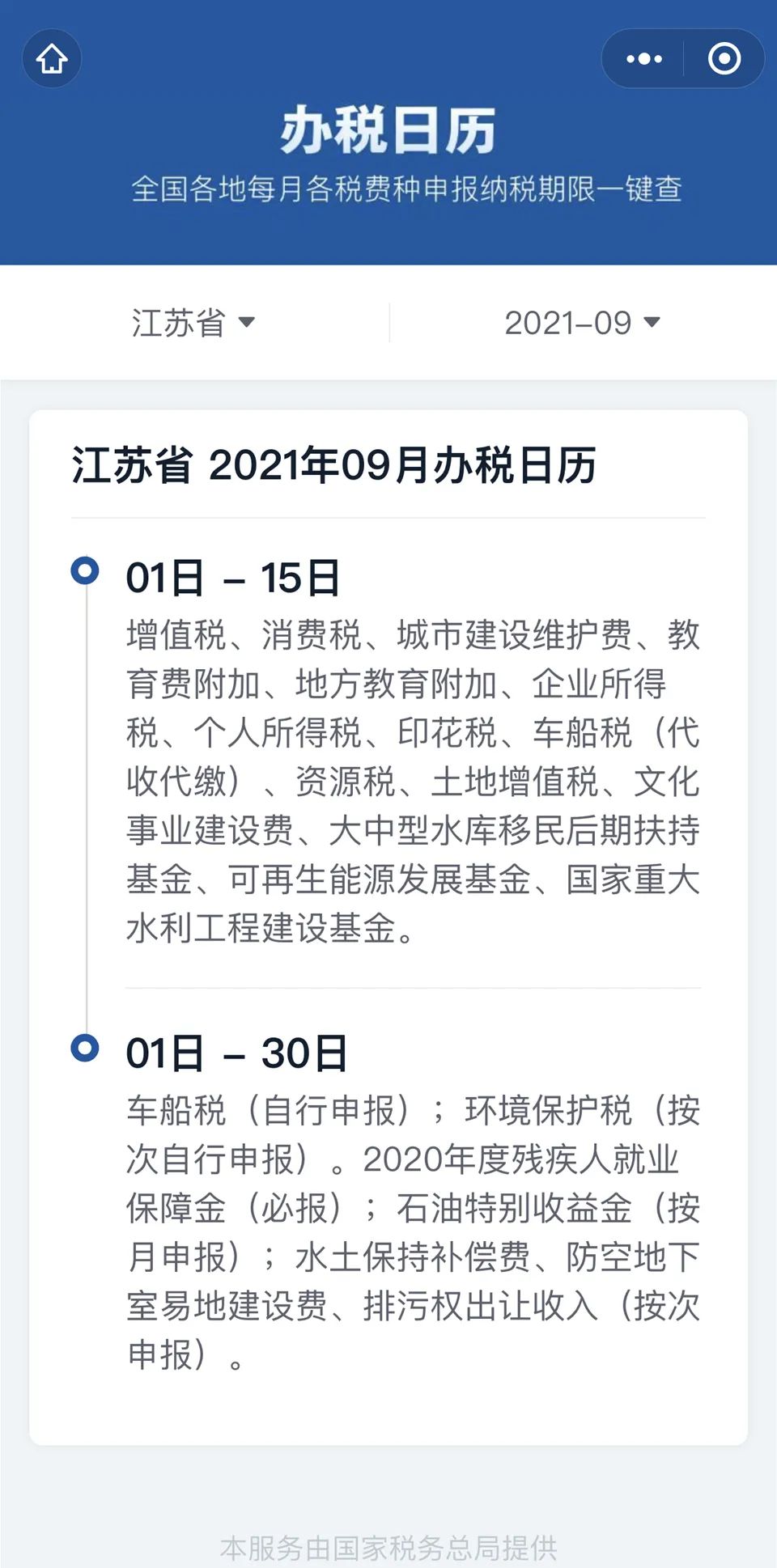Close the mini program with the circle button
Viewport: 777px width, 1568px height.
724,59
